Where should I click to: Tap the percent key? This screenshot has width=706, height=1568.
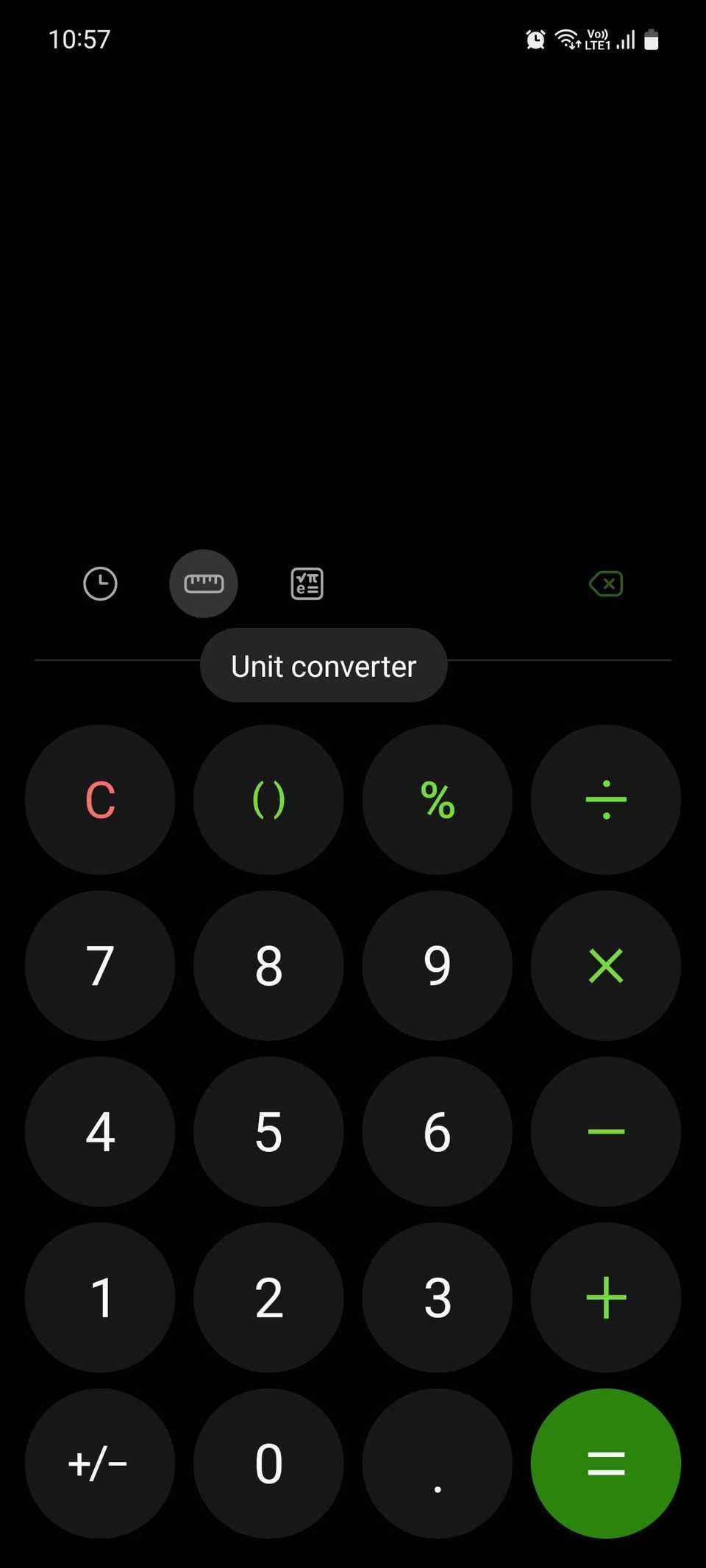coord(438,799)
